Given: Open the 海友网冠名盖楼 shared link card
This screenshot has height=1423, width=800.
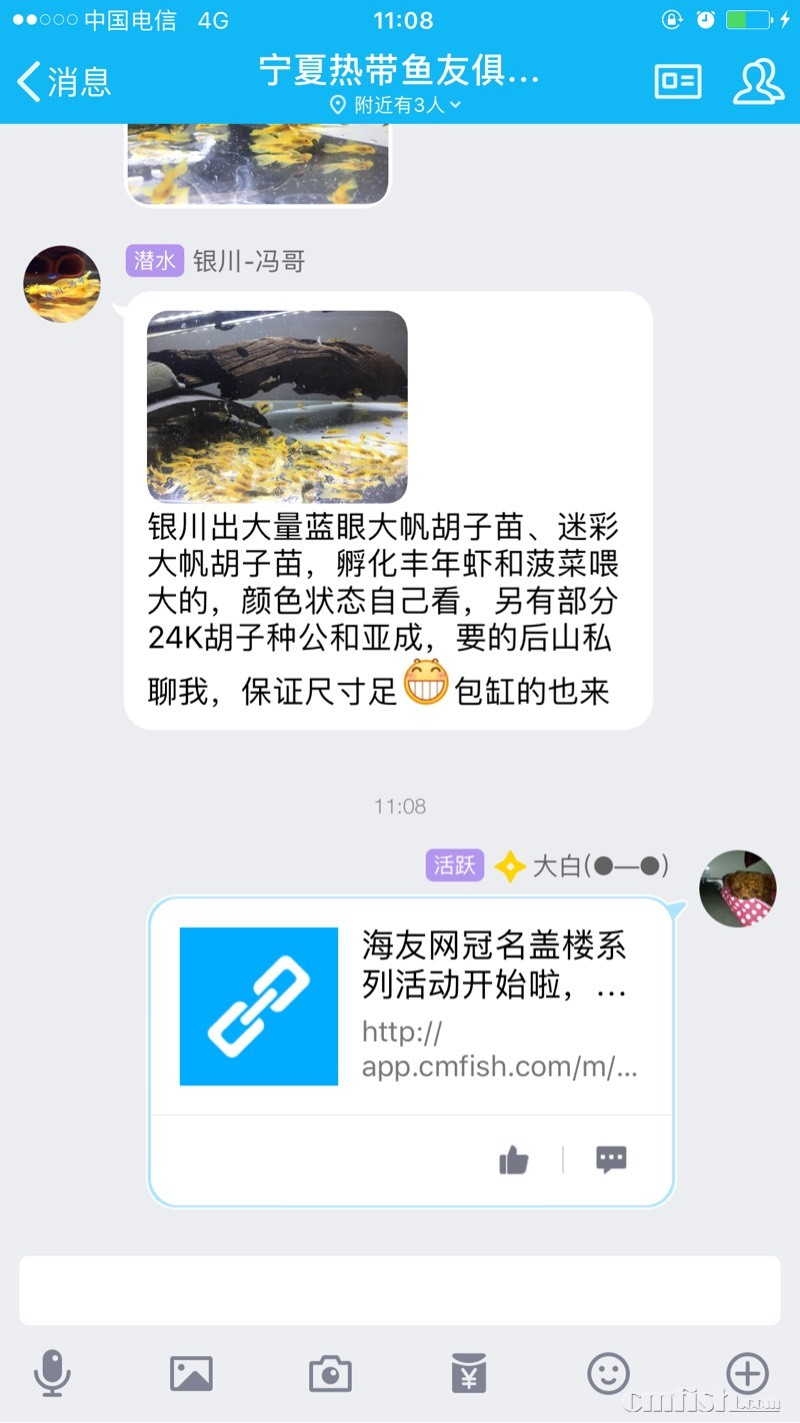Looking at the screenshot, I should [410, 1005].
